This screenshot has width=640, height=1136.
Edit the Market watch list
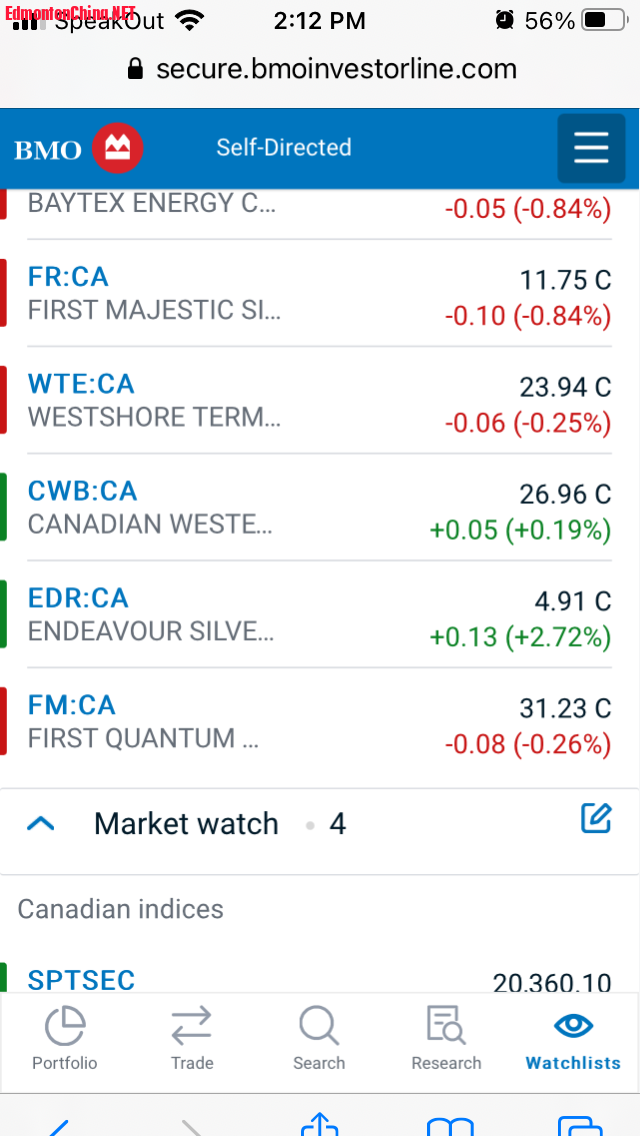pyautogui.click(x=596, y=819)
